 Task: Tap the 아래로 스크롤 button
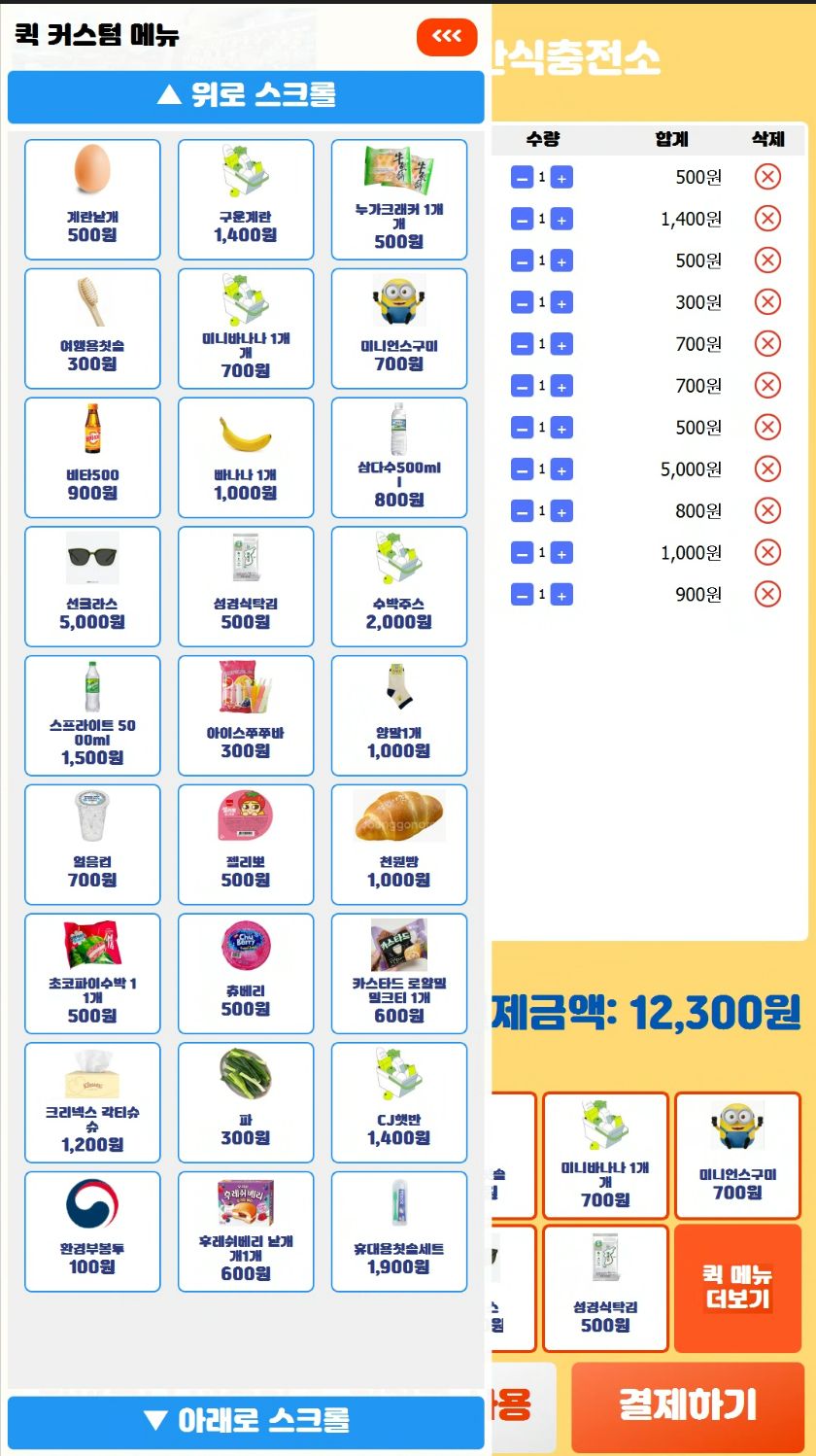246,1421
